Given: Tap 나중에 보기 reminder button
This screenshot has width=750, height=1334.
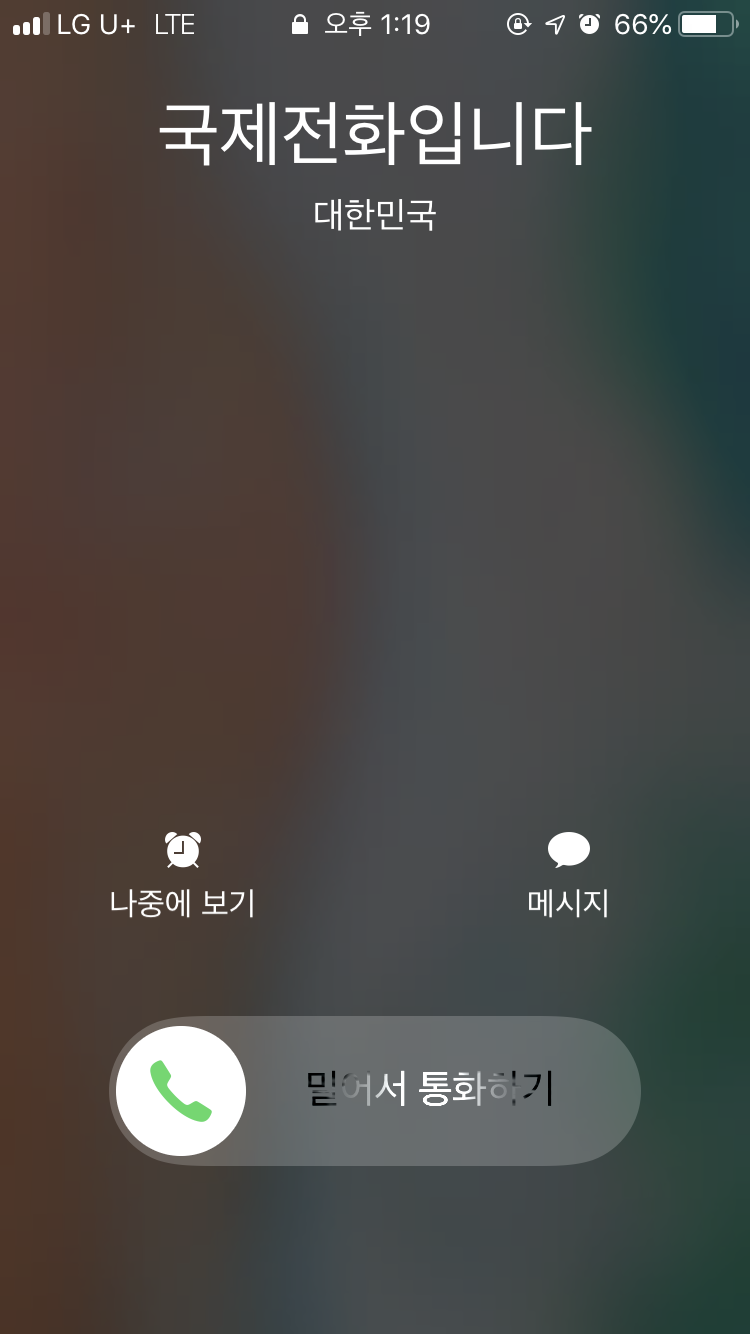Looking at the screenshot, I should tap(183, 873).
